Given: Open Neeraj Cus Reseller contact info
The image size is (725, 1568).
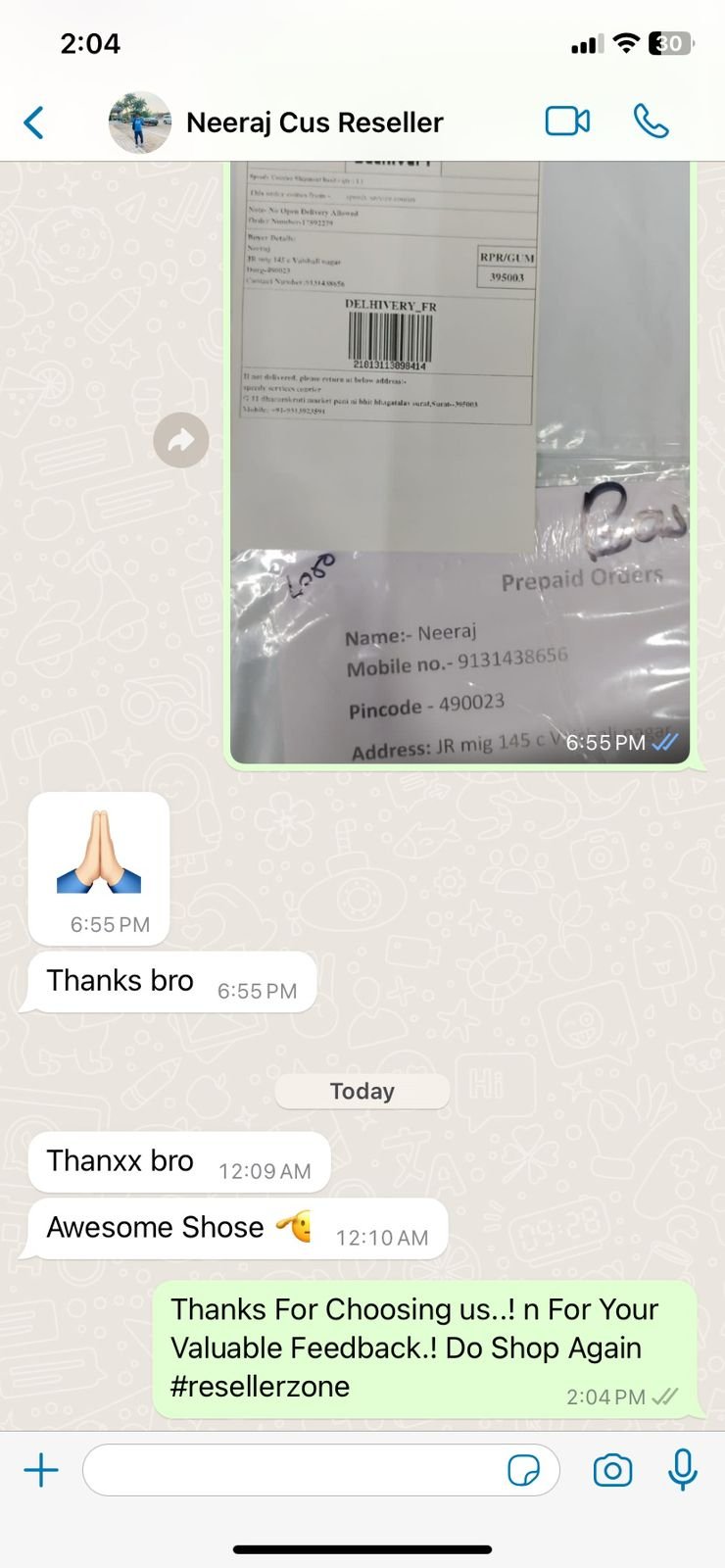Looking at the screenshot, I should [314, 122].
